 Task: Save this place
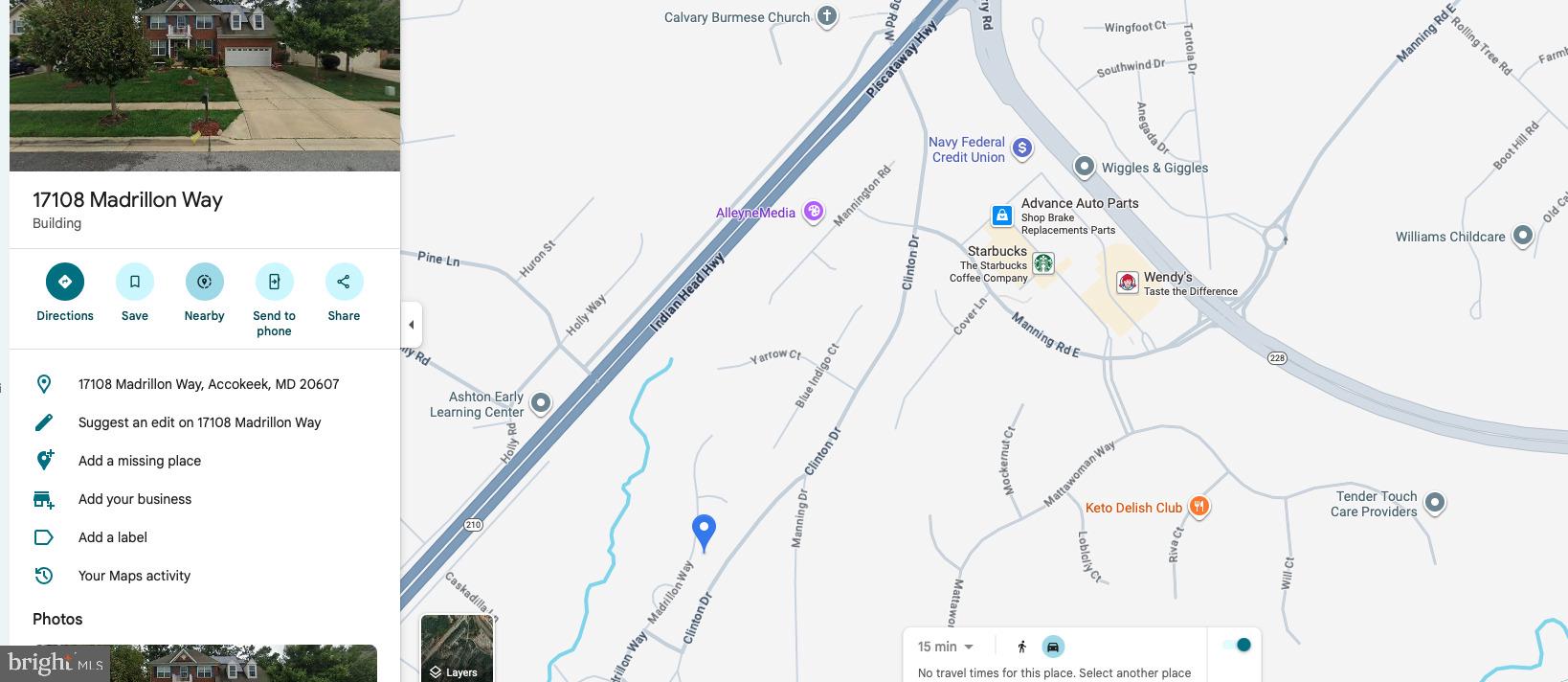pos(135,282)
